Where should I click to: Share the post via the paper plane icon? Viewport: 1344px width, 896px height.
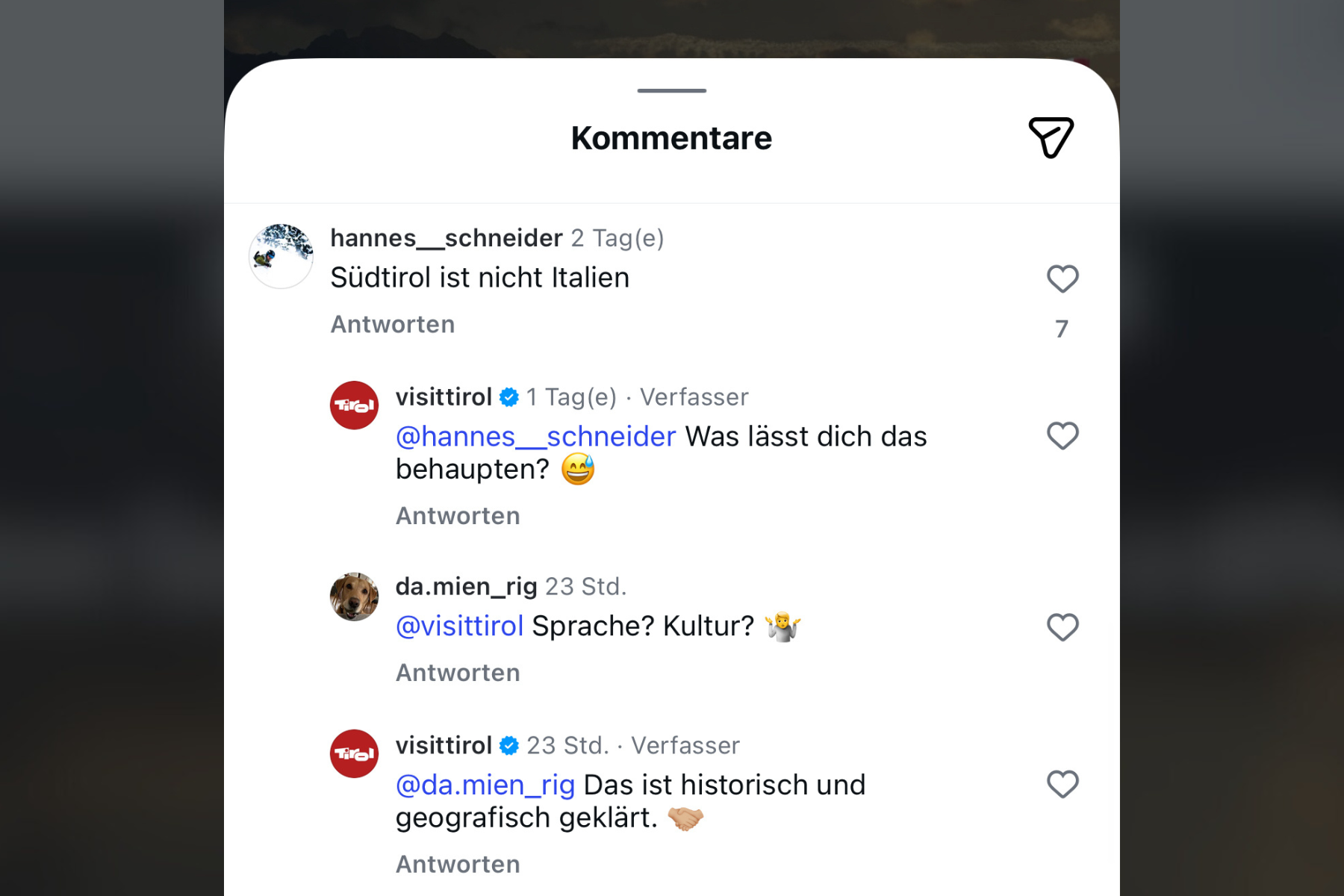(1051, 138)
